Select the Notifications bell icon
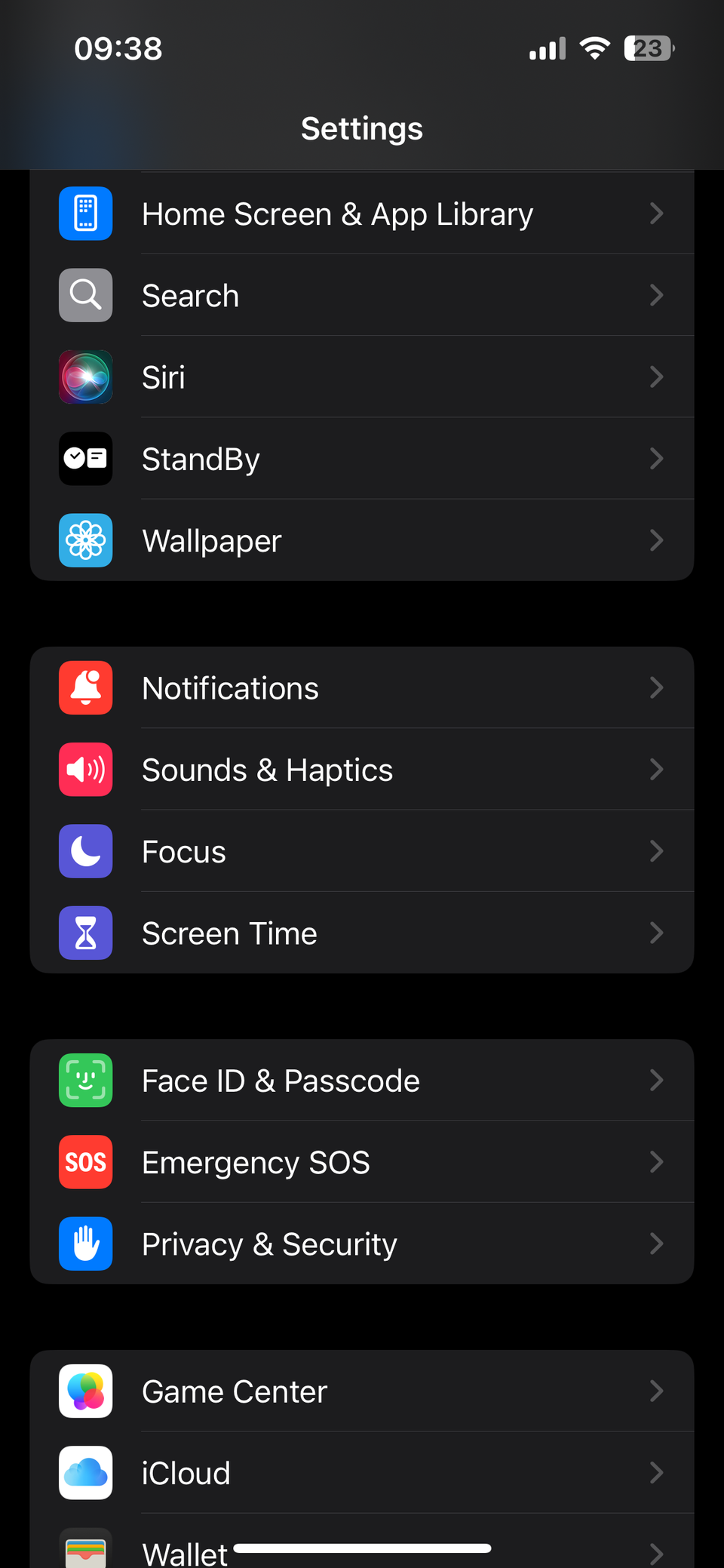724x1568 pixels. click(x=85, y=687)
